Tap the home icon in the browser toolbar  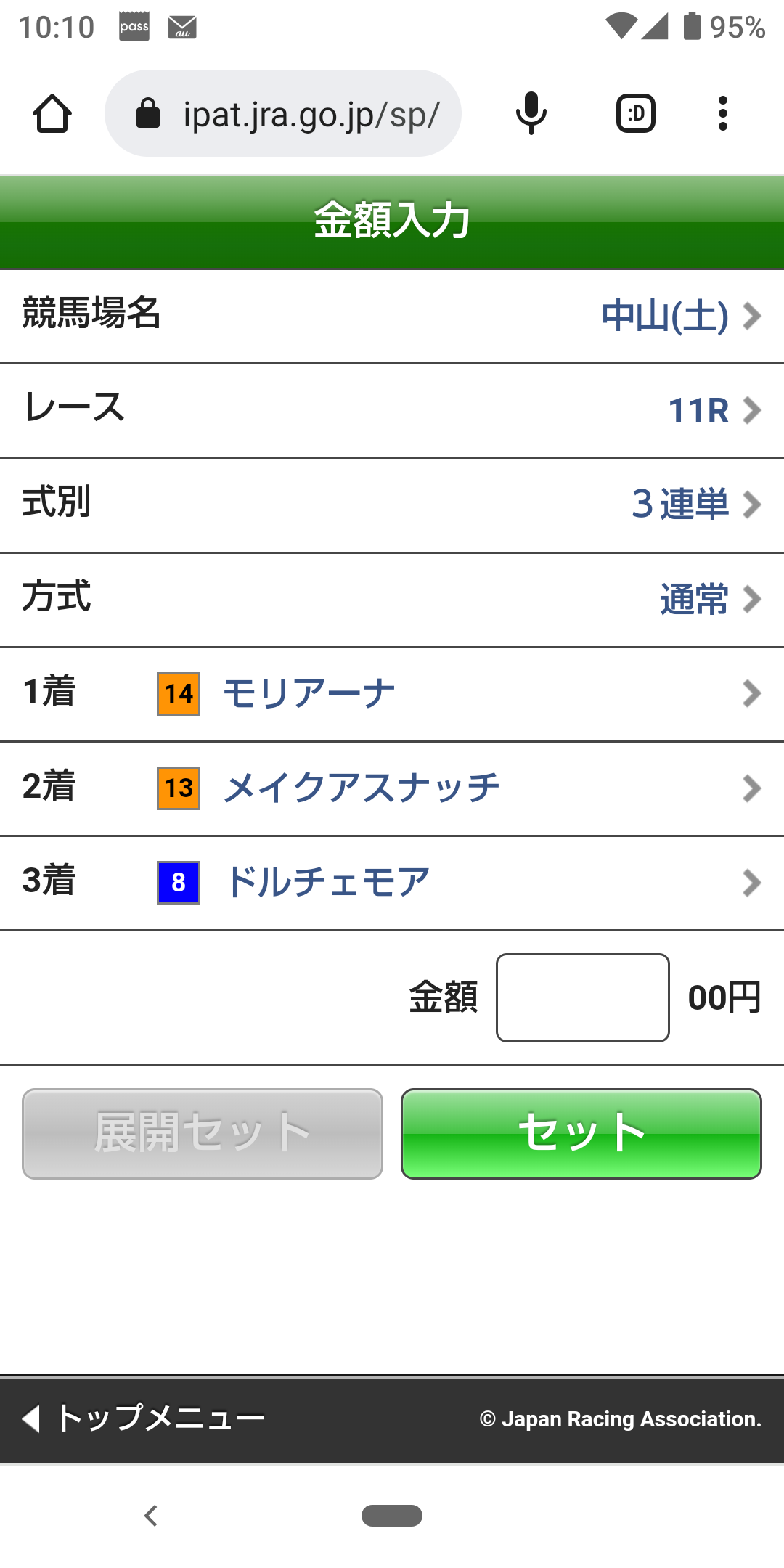coord(52,113)
